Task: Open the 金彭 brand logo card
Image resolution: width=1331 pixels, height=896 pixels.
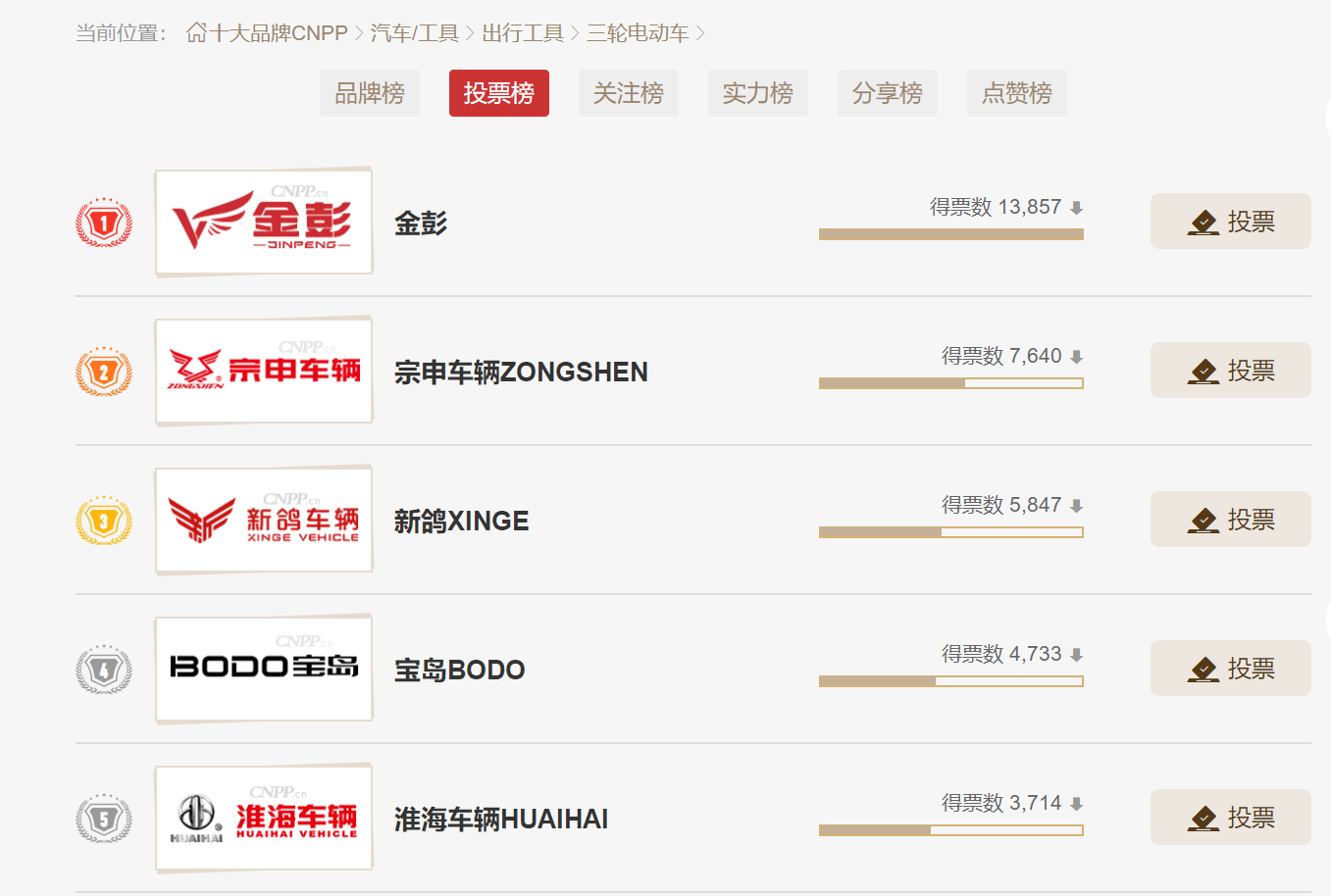Action: pos(263,222)
